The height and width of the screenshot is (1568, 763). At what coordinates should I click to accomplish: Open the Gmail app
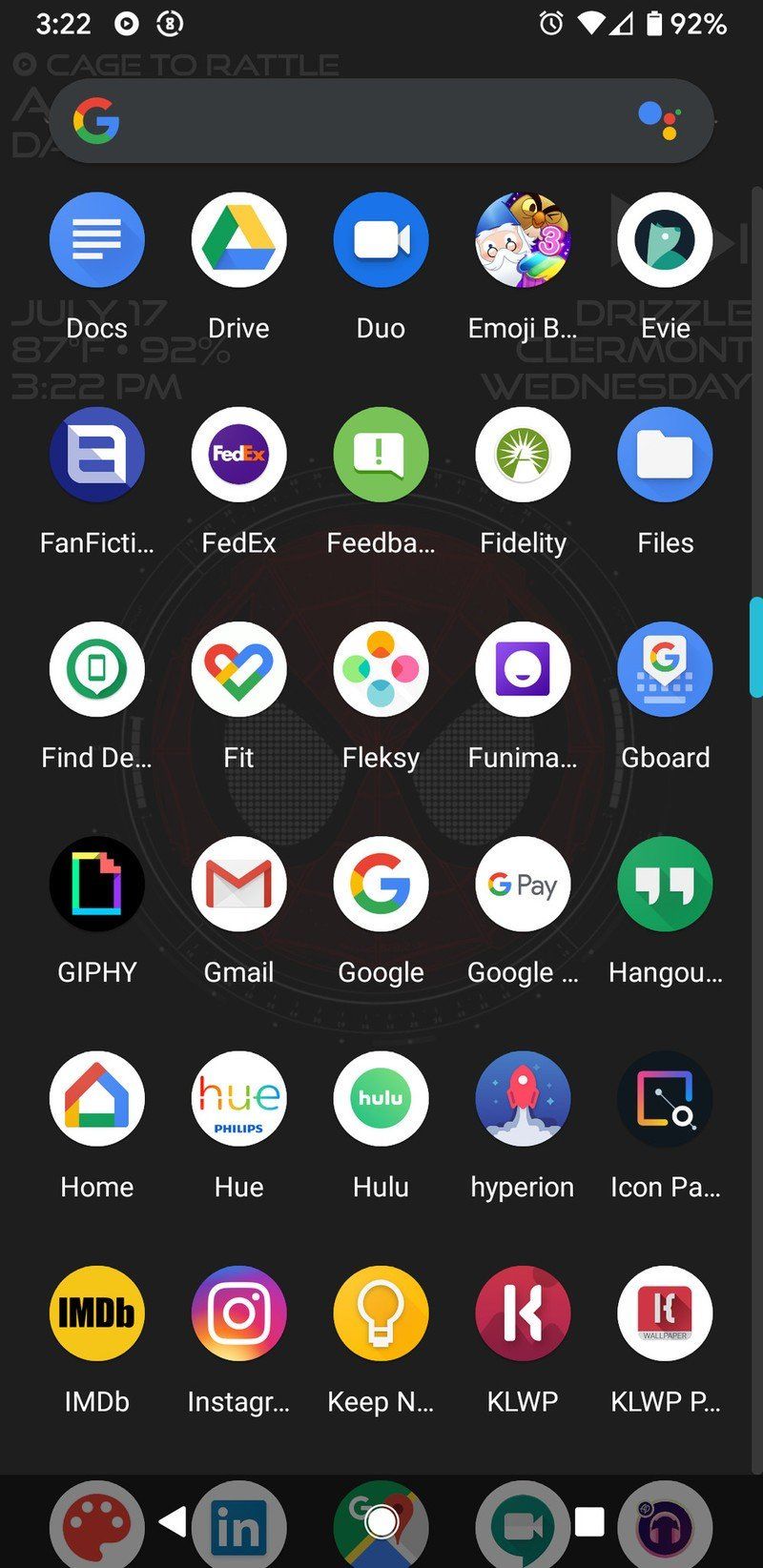coord(238,884)
